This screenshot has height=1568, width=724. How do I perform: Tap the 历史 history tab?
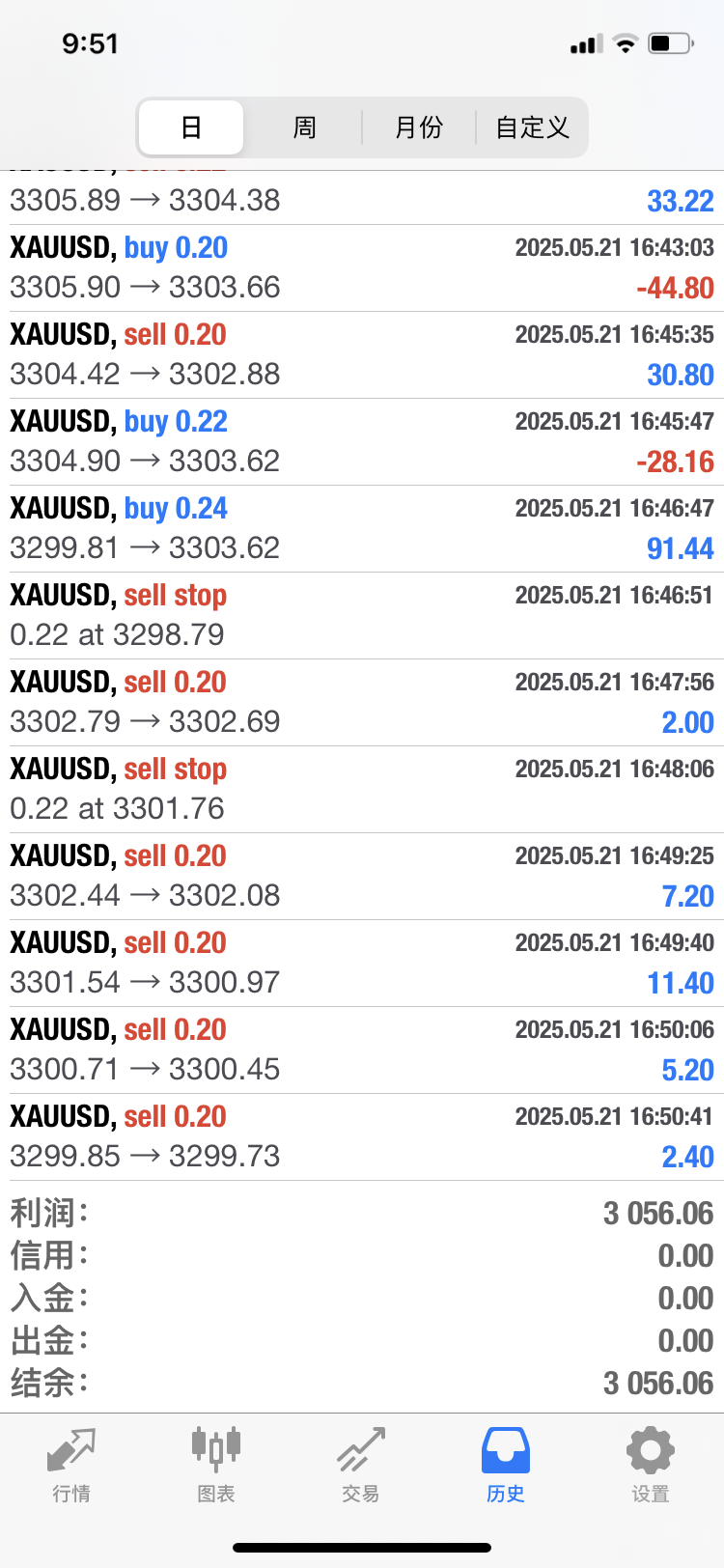(506, 1466)
